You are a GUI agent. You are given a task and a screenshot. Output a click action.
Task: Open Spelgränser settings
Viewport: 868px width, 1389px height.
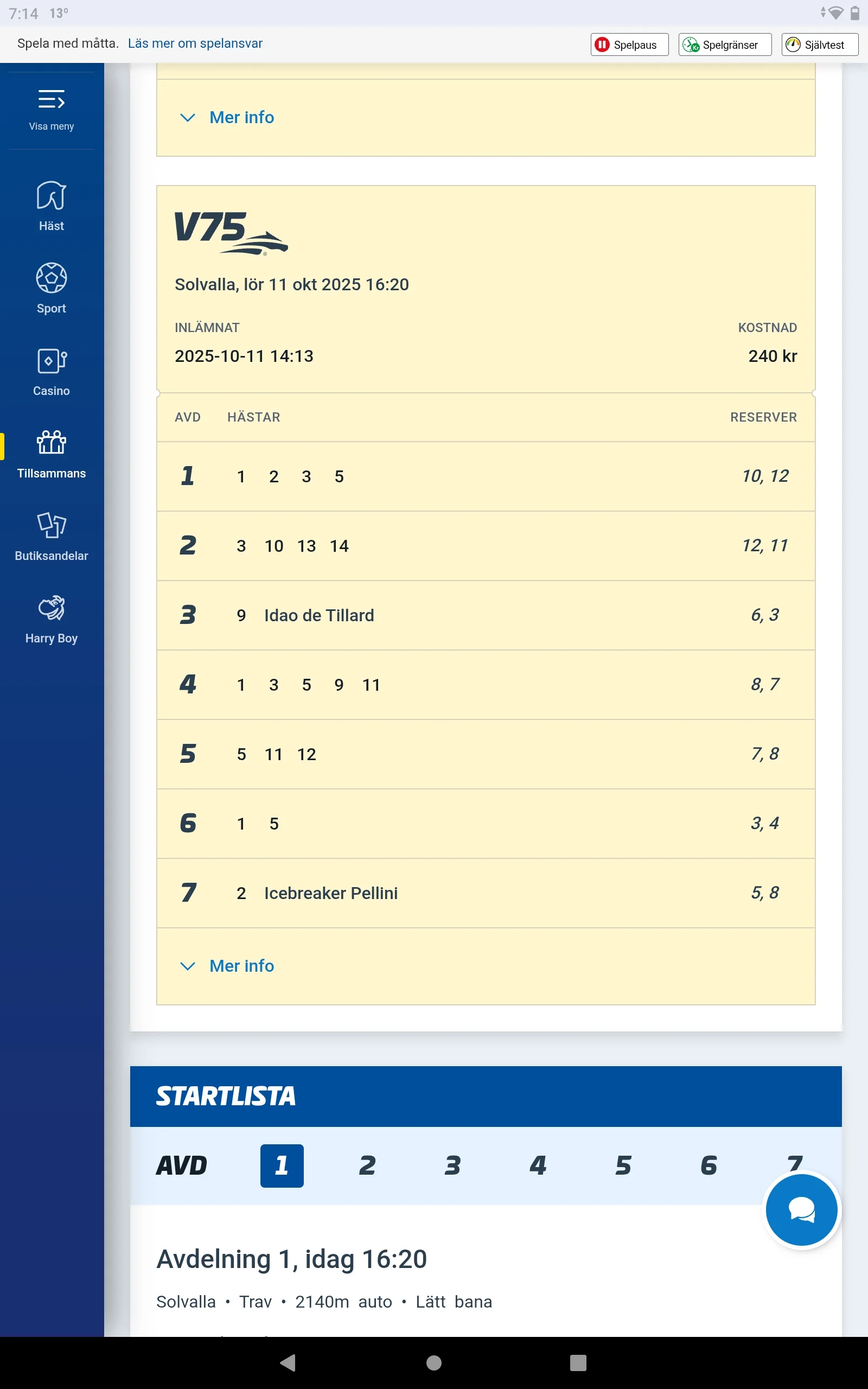click(724, 45)
